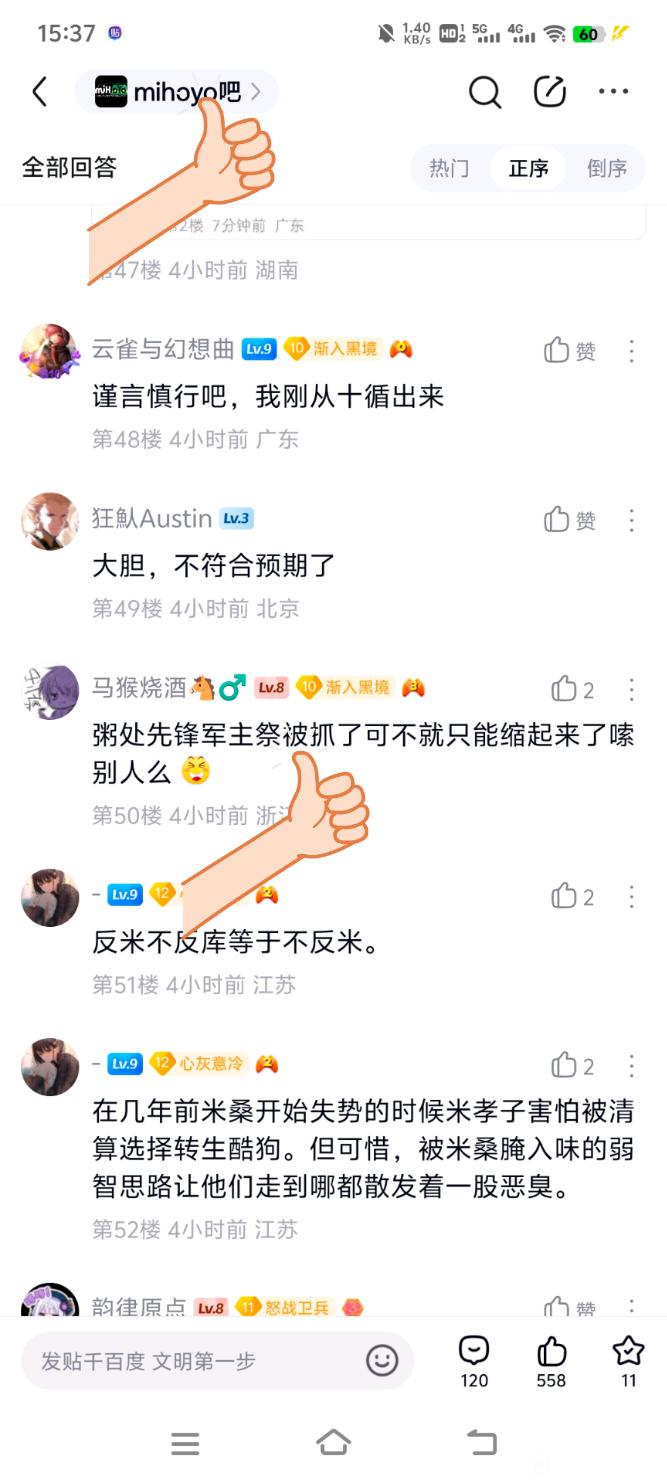View the 120 comments
Screen dimensions: 667x1483
point(474,1361)
